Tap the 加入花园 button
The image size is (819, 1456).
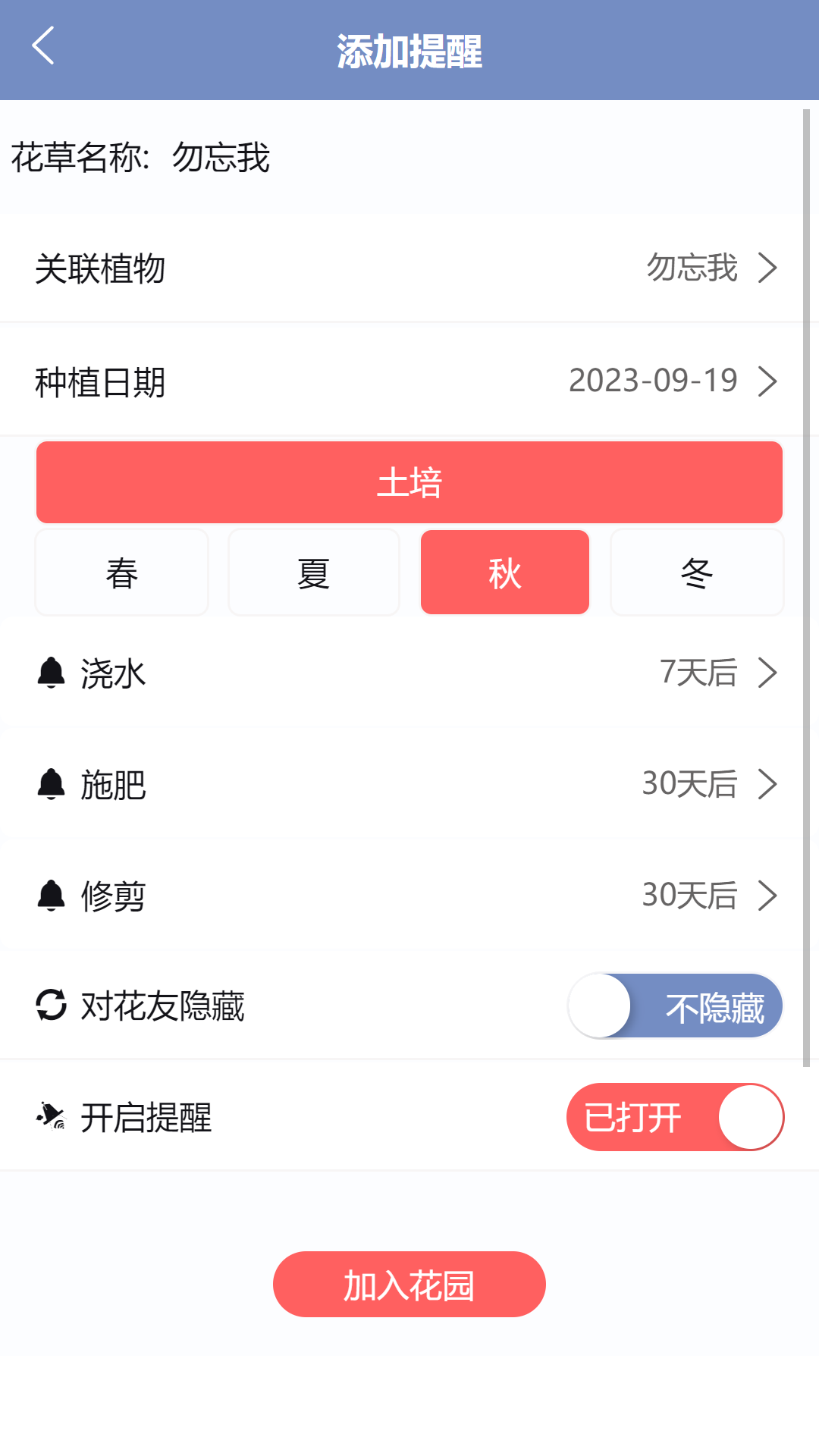[409, 1285]
